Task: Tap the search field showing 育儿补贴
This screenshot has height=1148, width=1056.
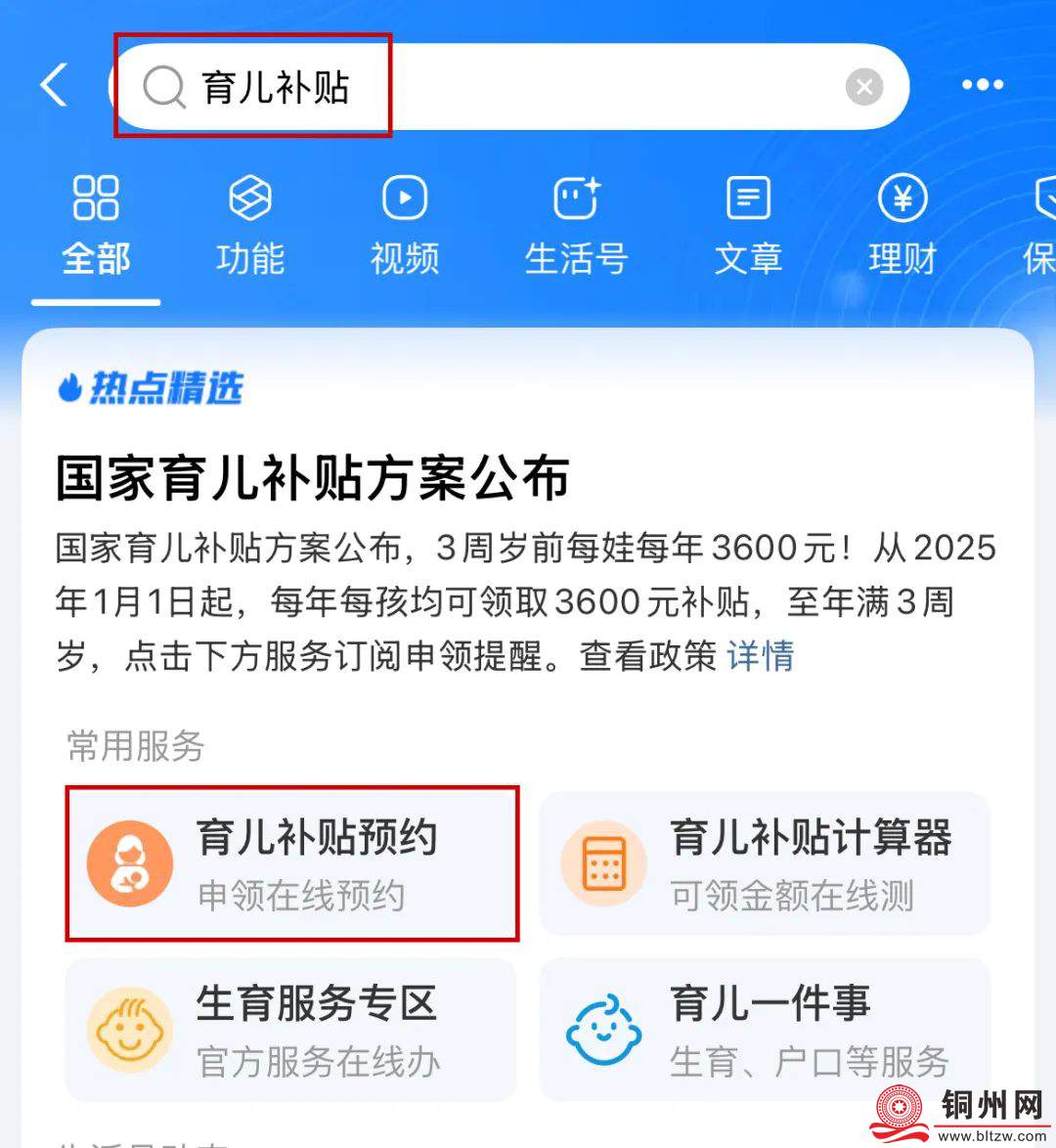Action: click(x=489, y=87)
